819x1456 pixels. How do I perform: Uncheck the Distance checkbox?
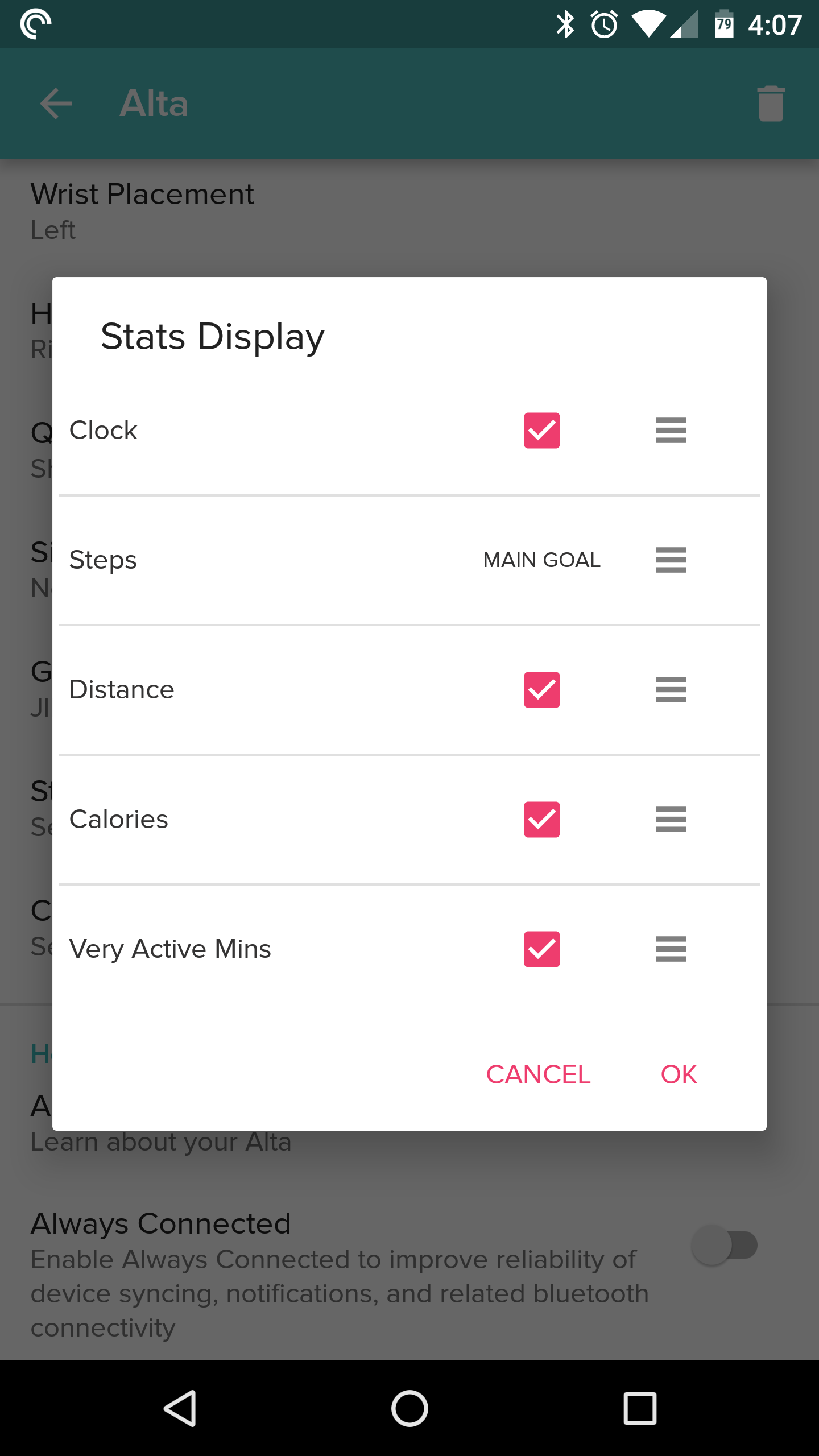(541, 690)
